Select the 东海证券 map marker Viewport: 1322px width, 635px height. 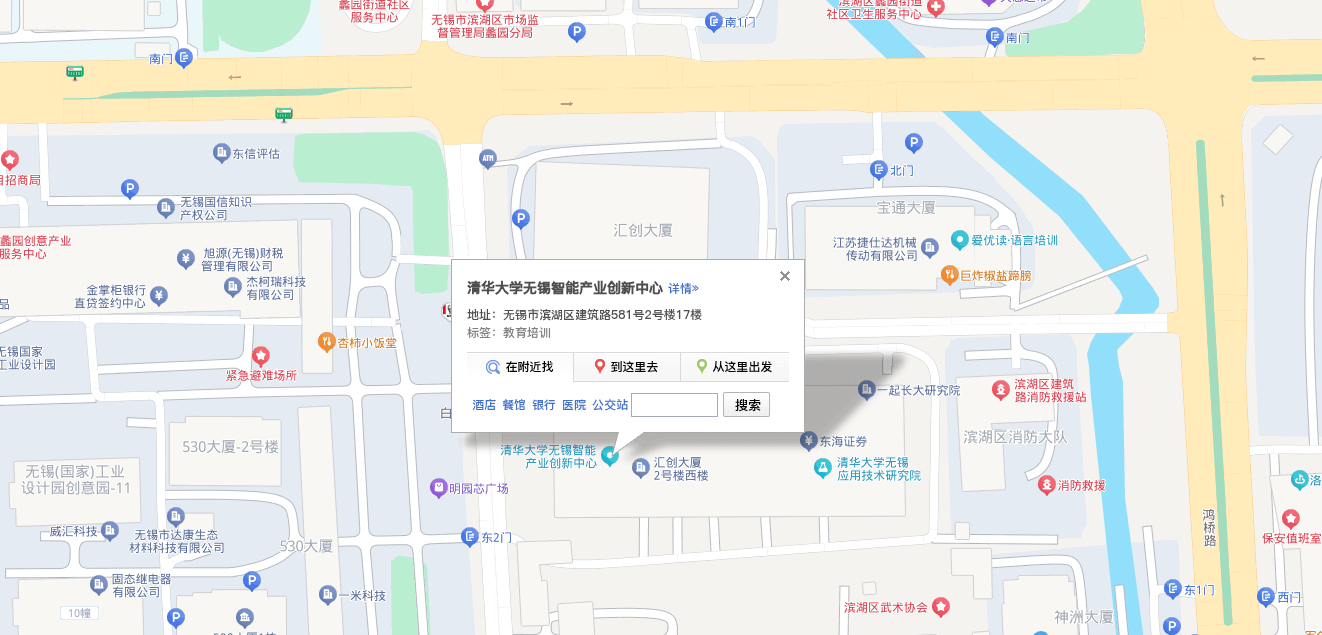[x=809, y=440]
